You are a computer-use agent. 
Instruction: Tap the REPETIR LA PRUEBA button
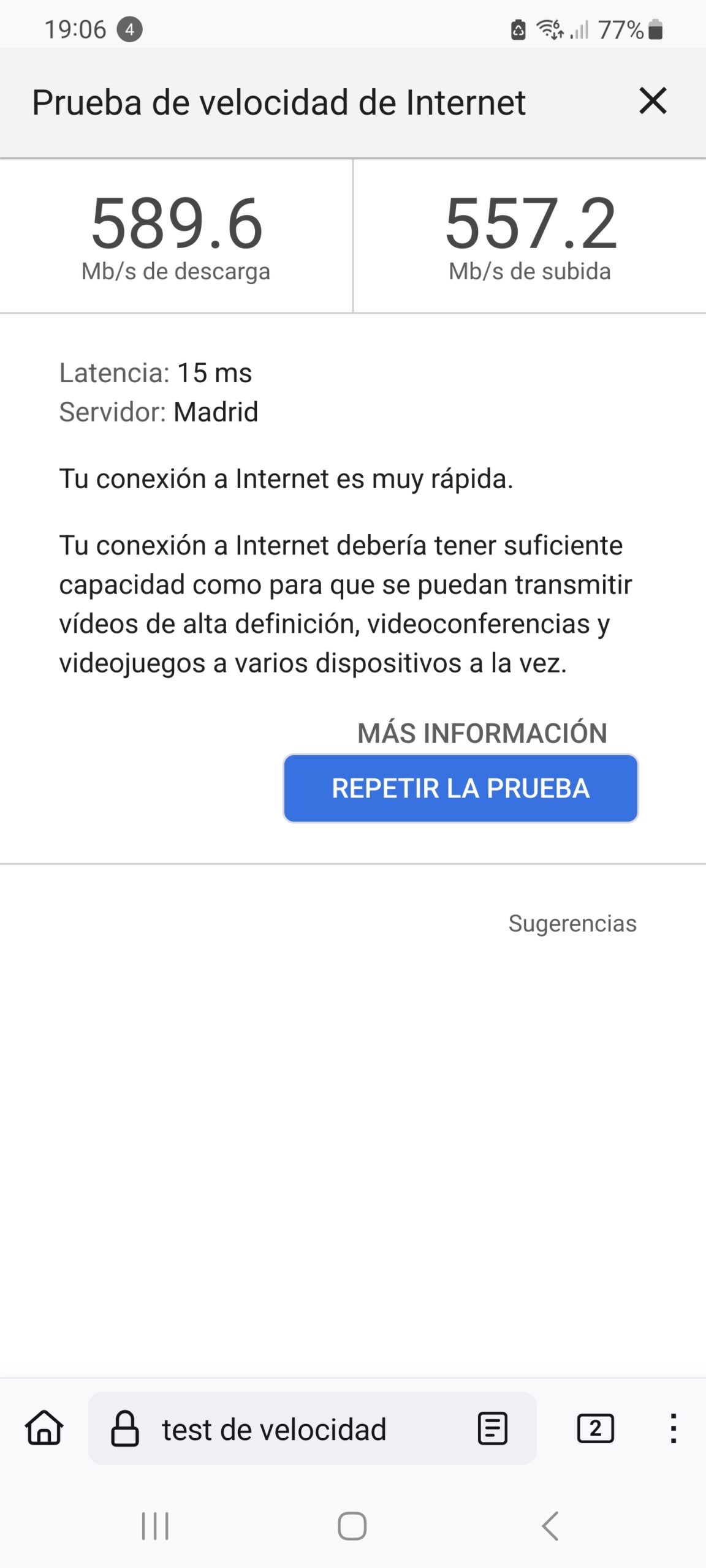coord(460,788)
